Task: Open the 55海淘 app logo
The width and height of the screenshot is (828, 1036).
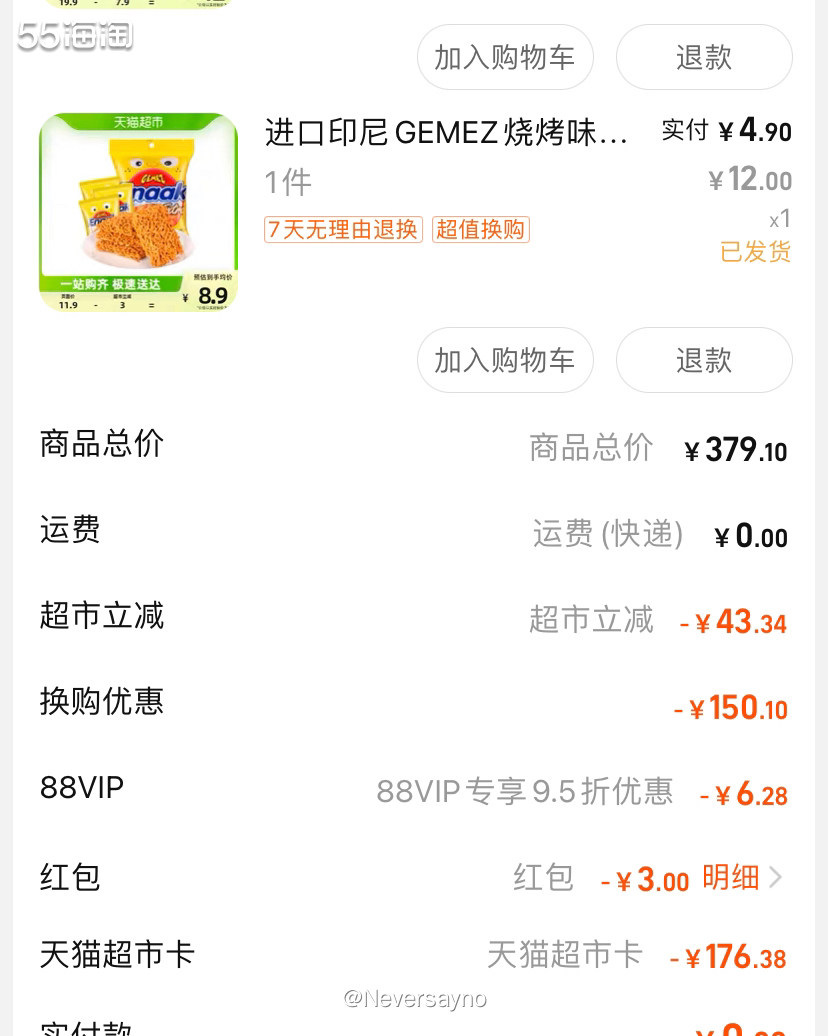Action: click(74, 36)
